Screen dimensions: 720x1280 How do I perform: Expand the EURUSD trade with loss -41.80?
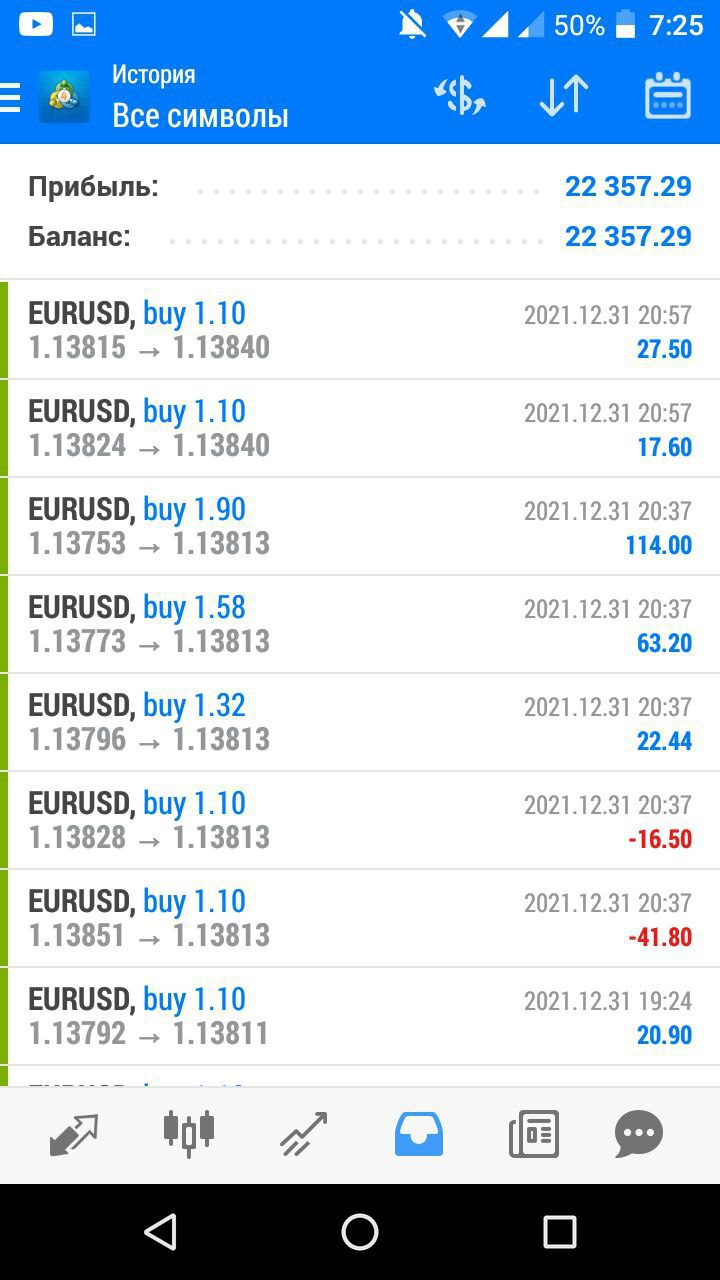360,918
